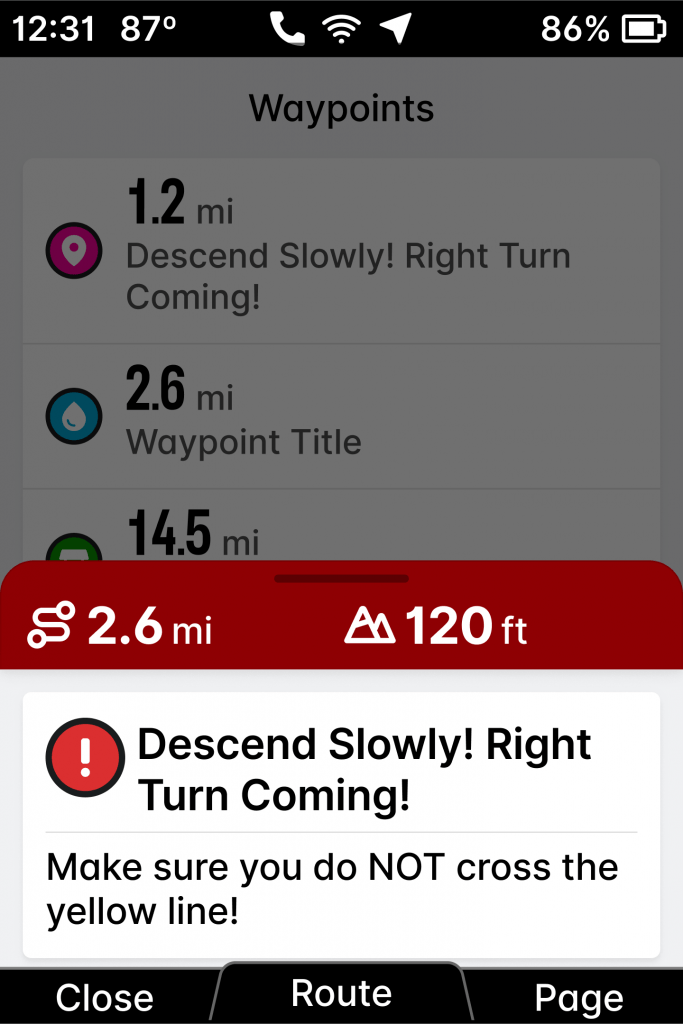The height and width of the screenshot is (1024, 683).
Task: Tap the Close button
Action: click(104, 997)
